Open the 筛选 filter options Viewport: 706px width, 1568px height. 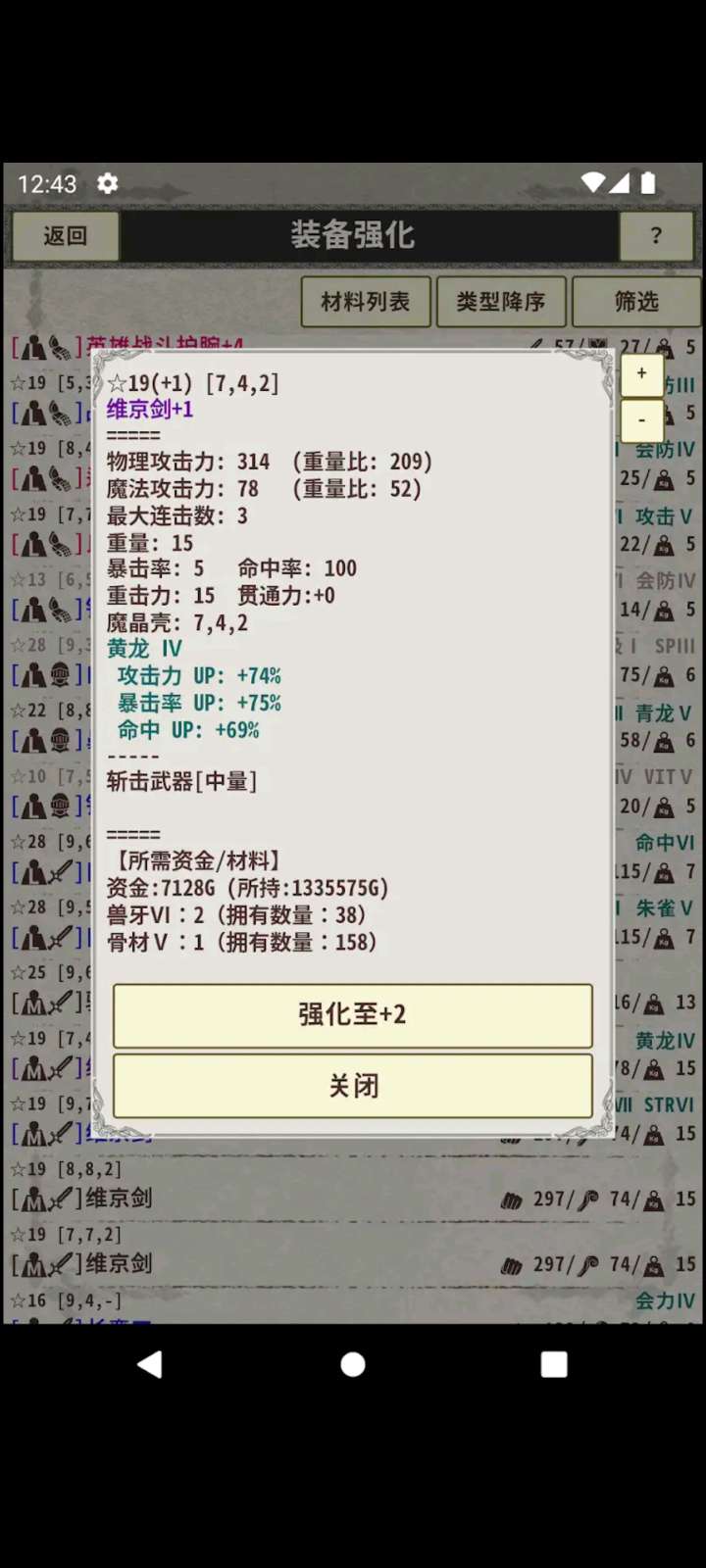(x=636, y=301)
